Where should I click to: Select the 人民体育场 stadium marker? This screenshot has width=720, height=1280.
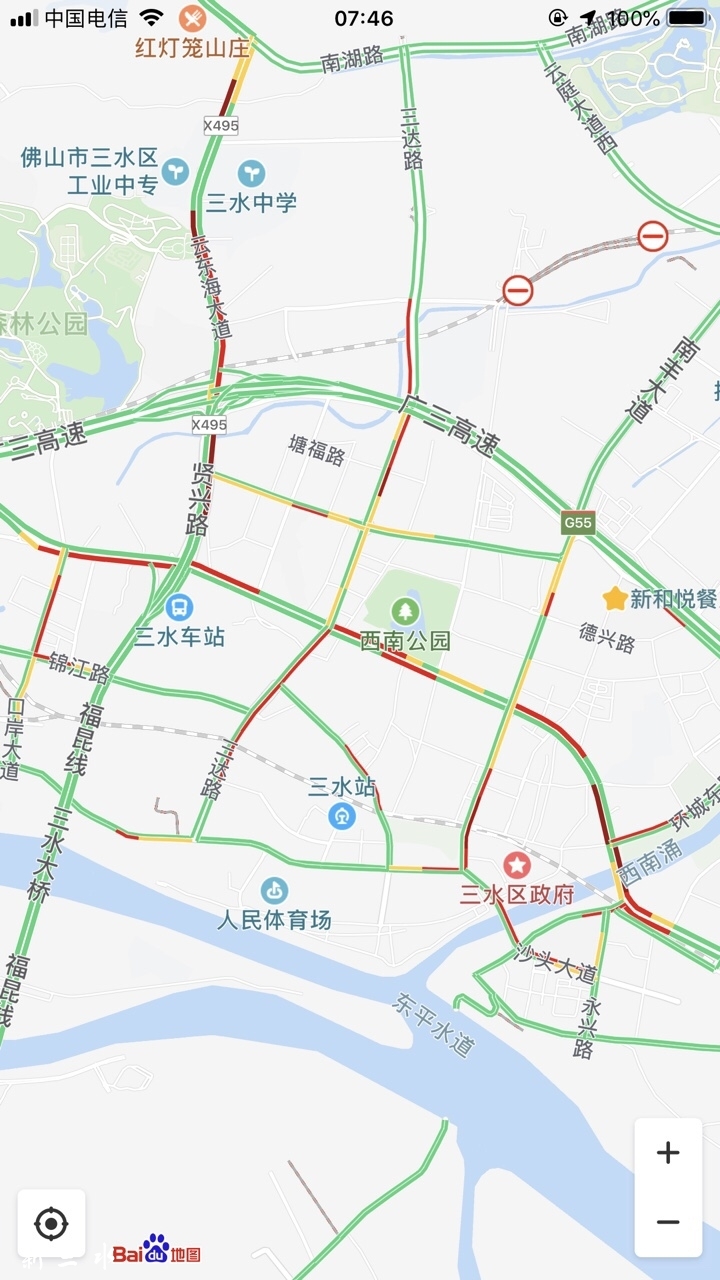pyautogui.click(x=275, y=890)
